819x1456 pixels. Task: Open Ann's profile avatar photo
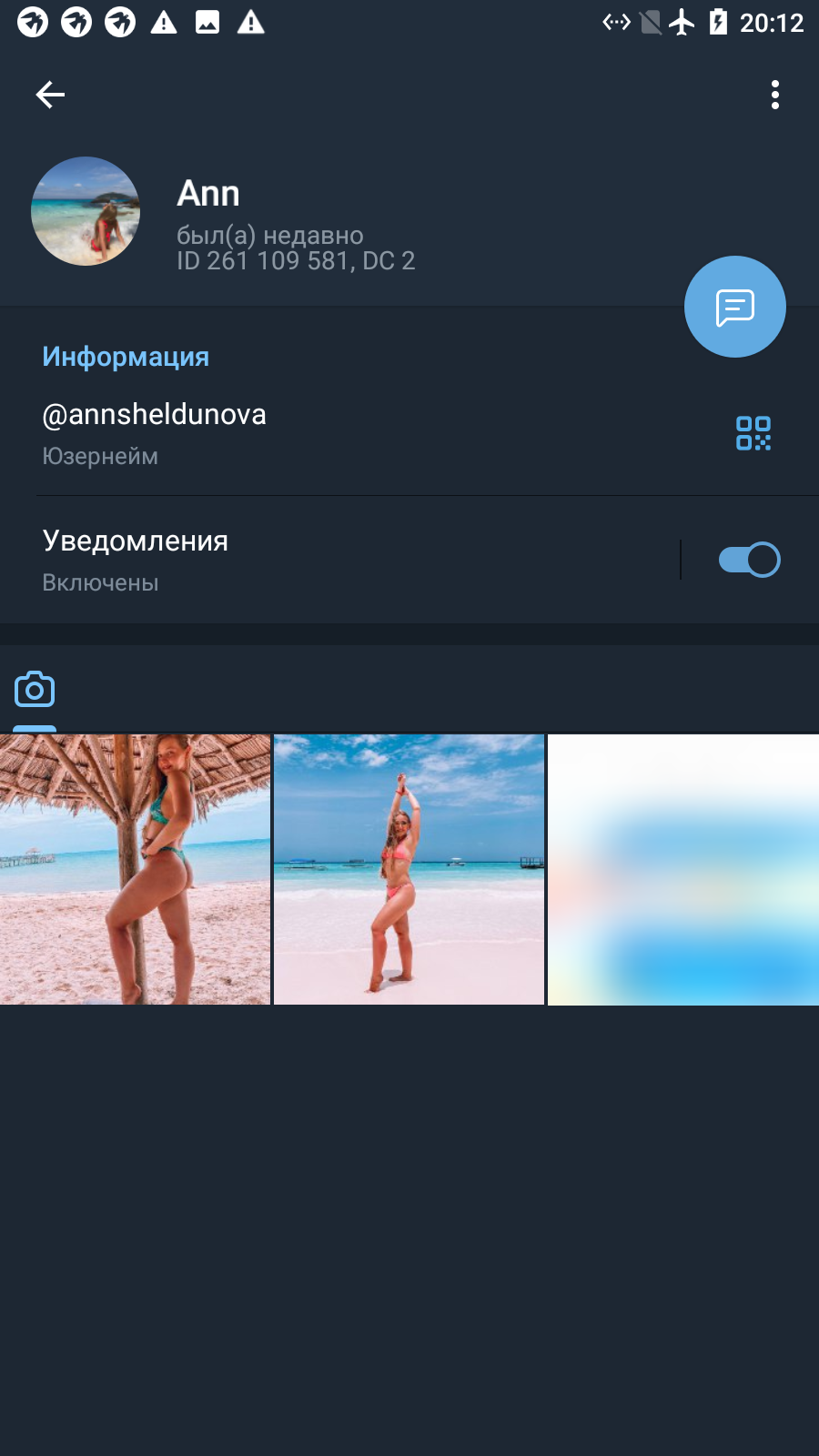[x=86, y=211]
